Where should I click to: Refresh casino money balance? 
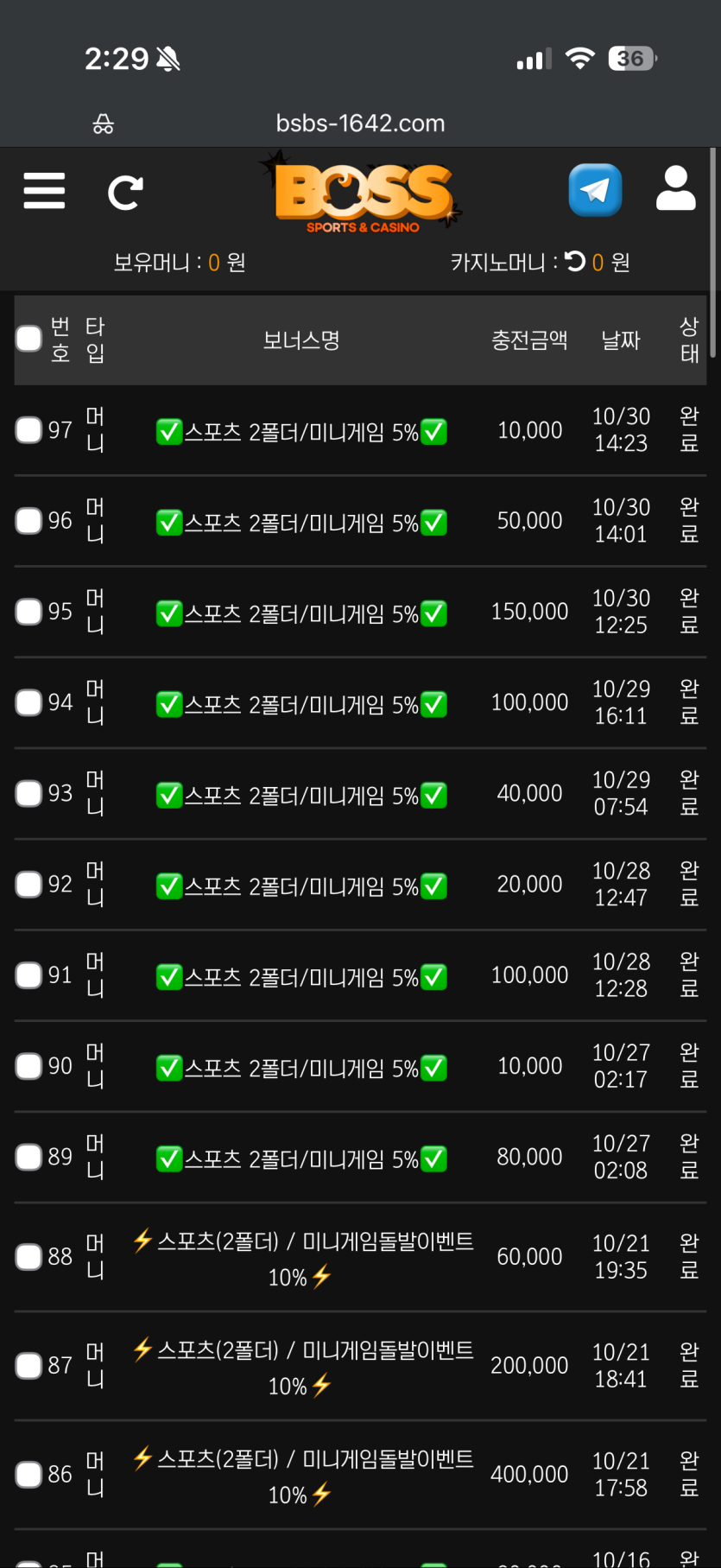tap(575, 261)
